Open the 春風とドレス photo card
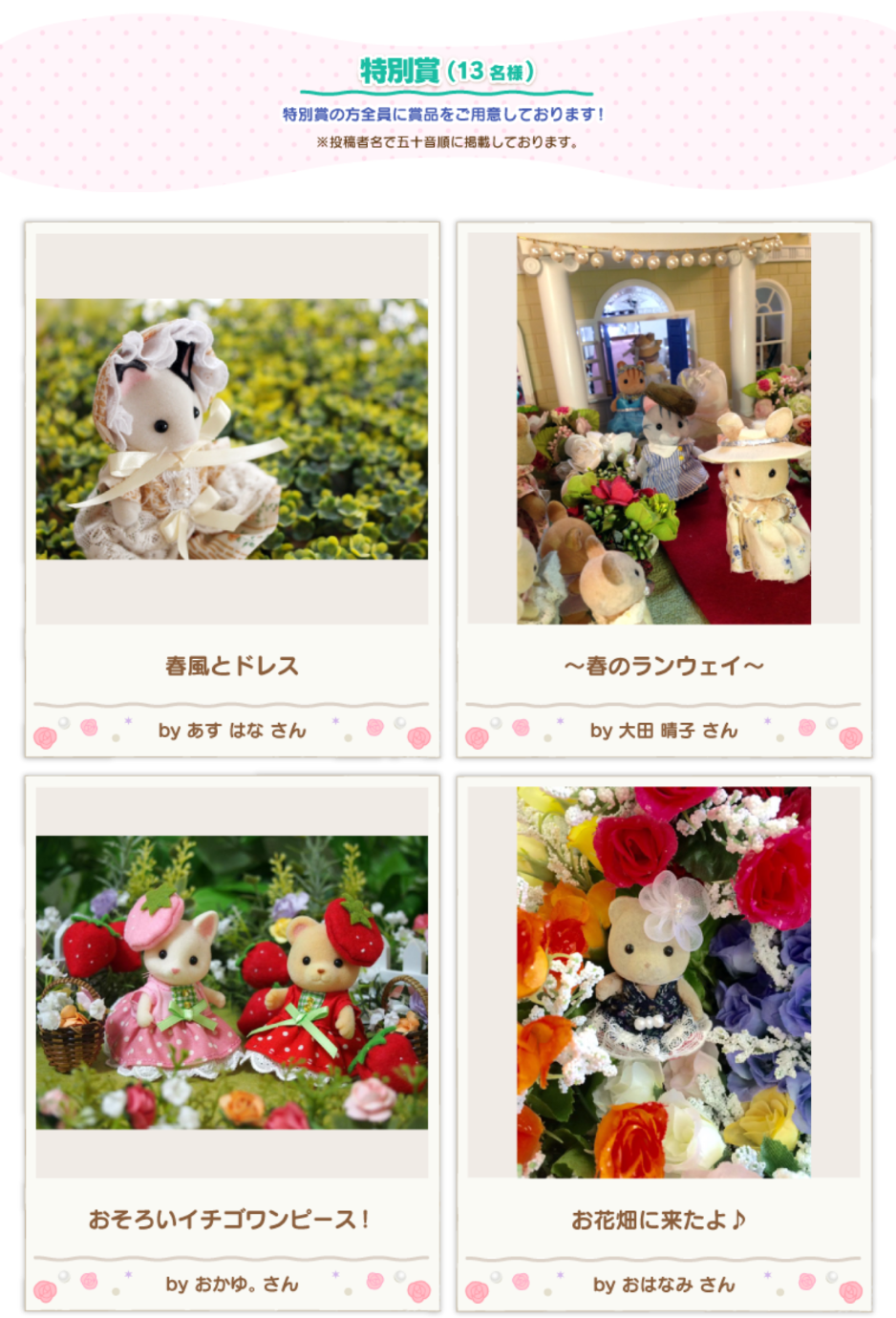 (x=232, y=430)
